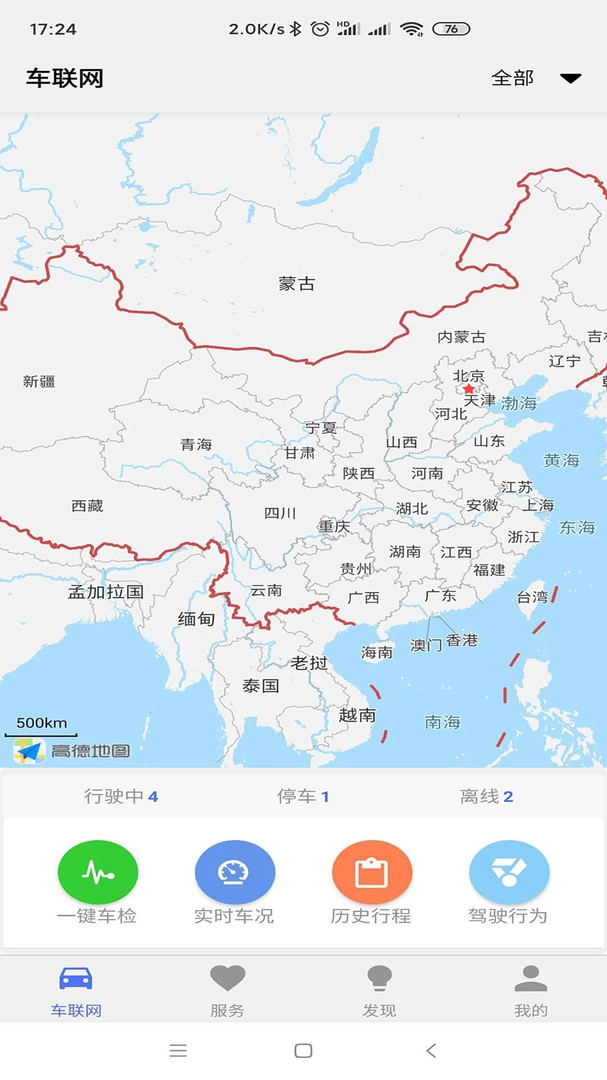Tap the system back button
Image resolution: width=607 pixels, height=1080 pixels.
click(431, 1050)
